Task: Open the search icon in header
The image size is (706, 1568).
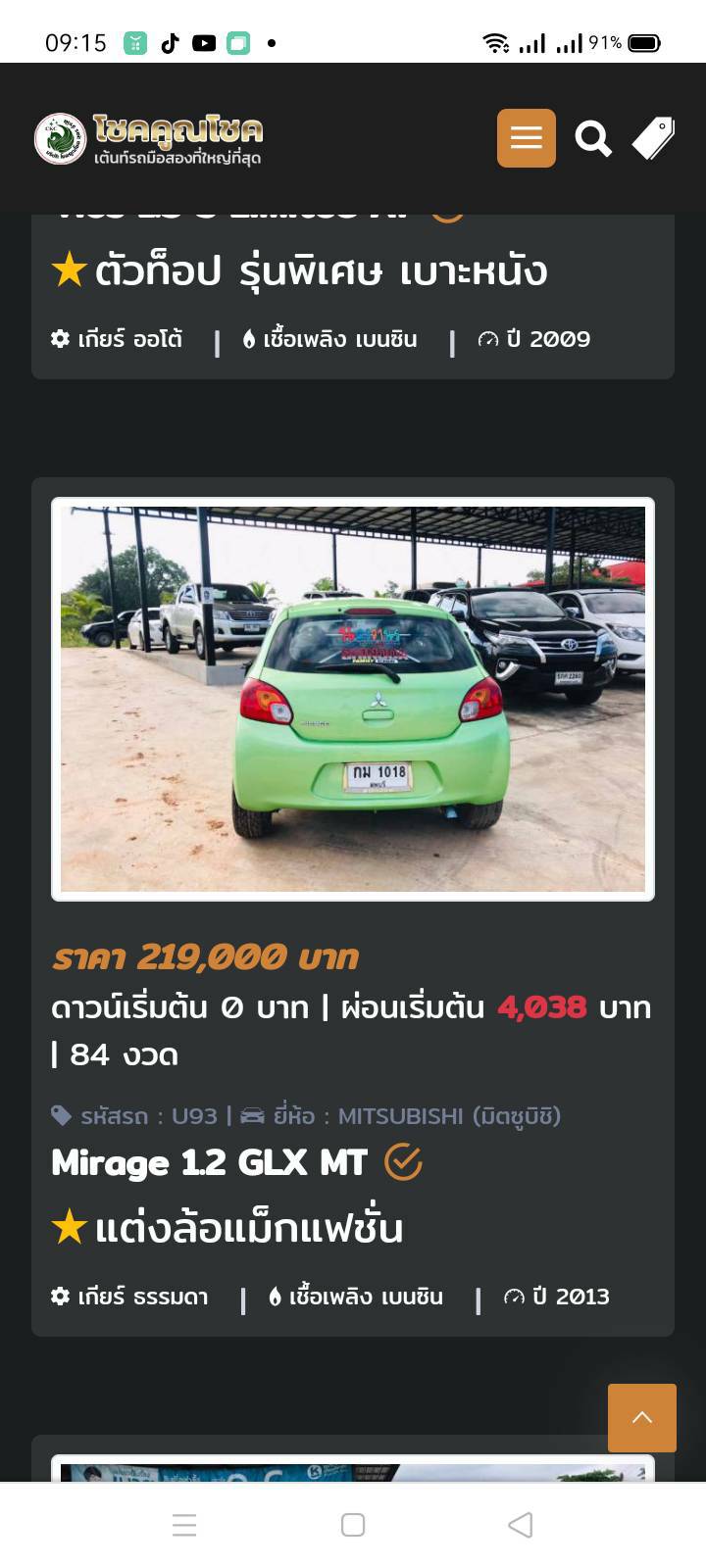Action: [592, 138]
